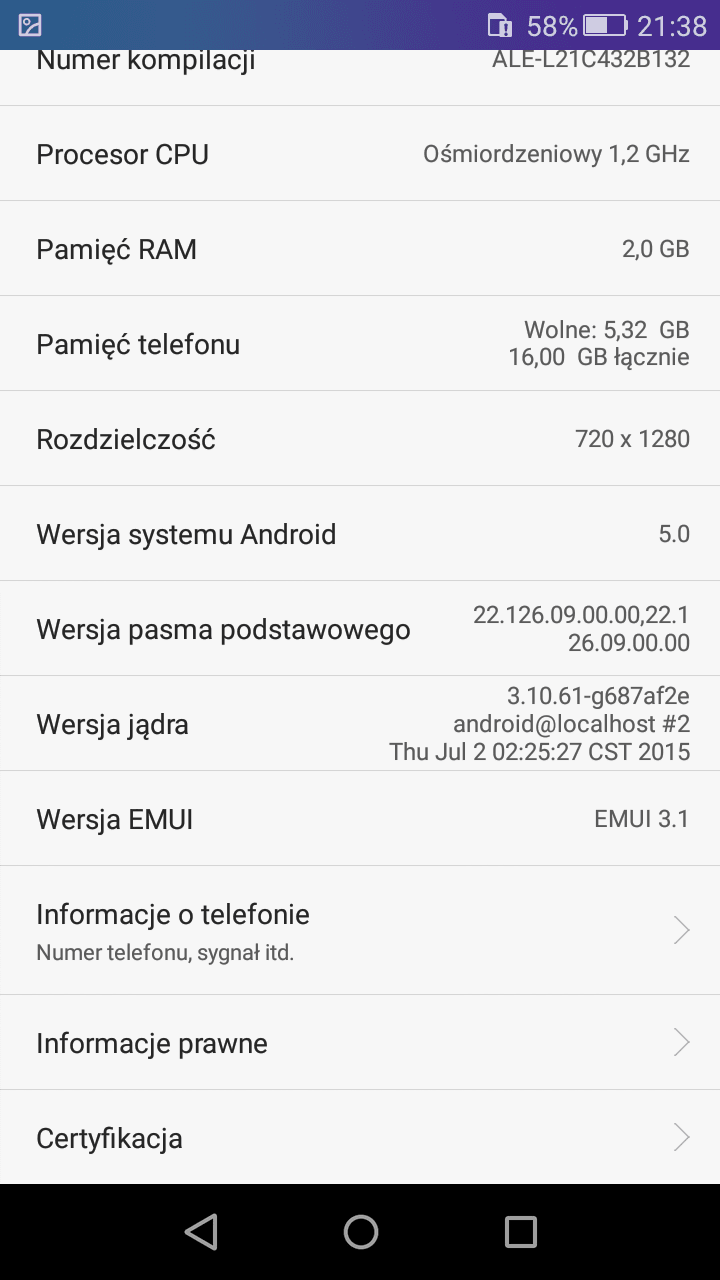The height and width of the screenshot is (1280, 720).
Task: Open Informacje o telefonie
Action: (x=360, y=930)
